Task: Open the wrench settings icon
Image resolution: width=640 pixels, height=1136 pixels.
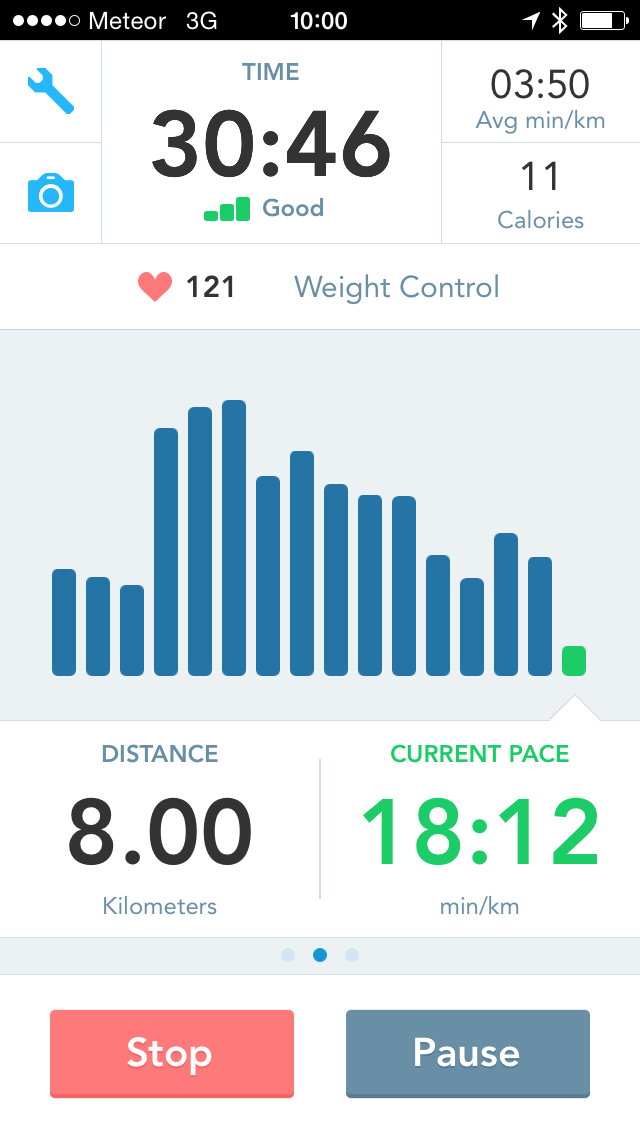Action: point(50,91)
